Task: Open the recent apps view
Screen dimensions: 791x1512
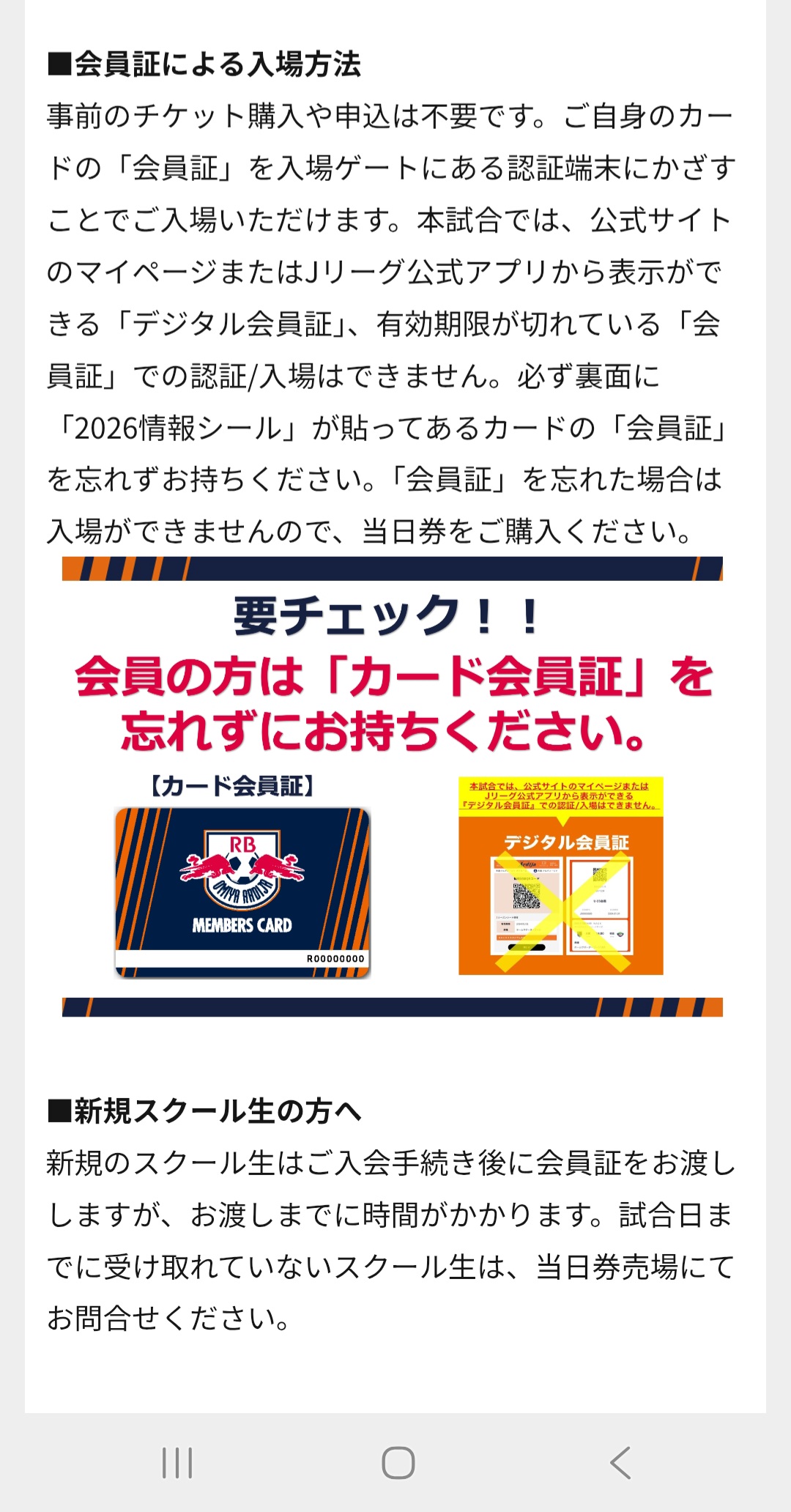Action: coord(177,1463)
